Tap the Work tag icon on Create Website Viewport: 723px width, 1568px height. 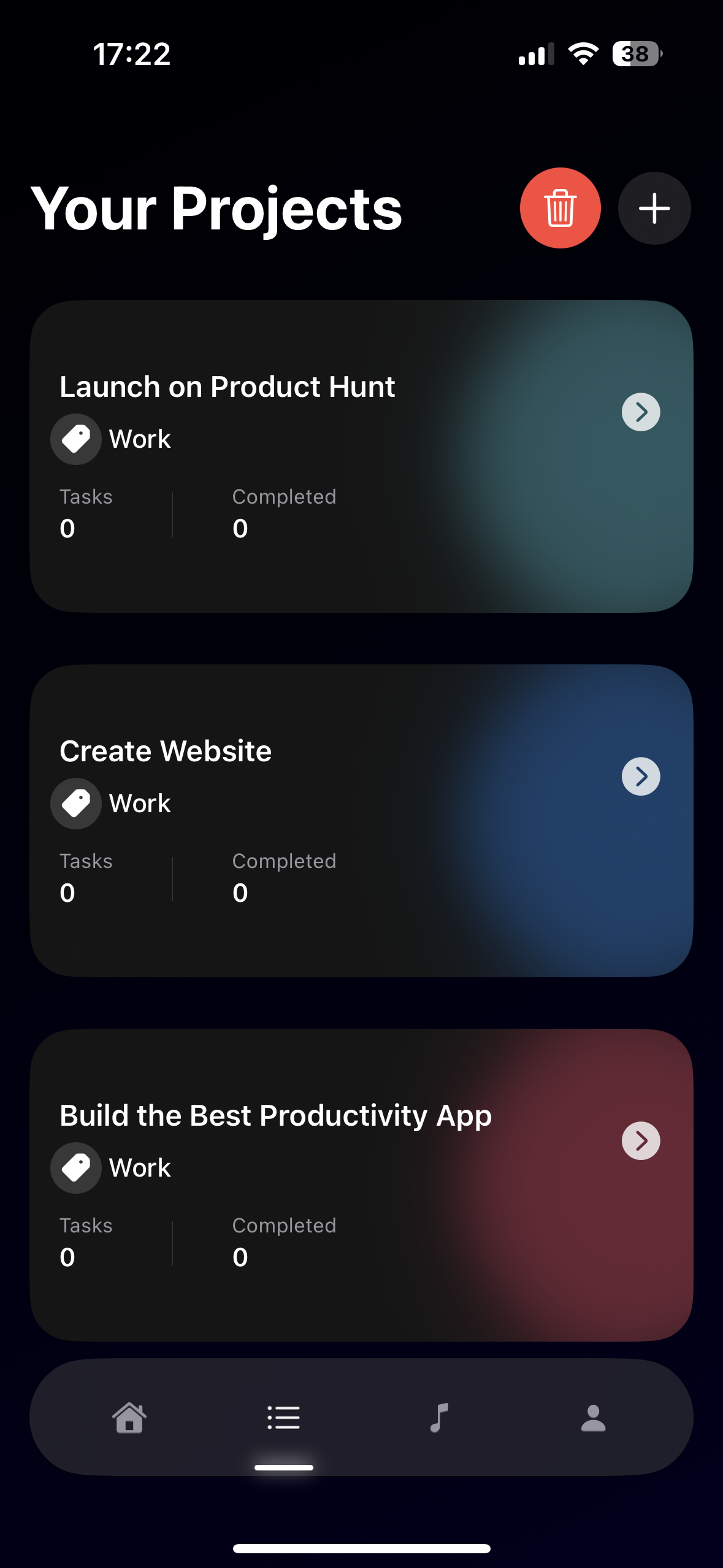[x=75, y=803]
